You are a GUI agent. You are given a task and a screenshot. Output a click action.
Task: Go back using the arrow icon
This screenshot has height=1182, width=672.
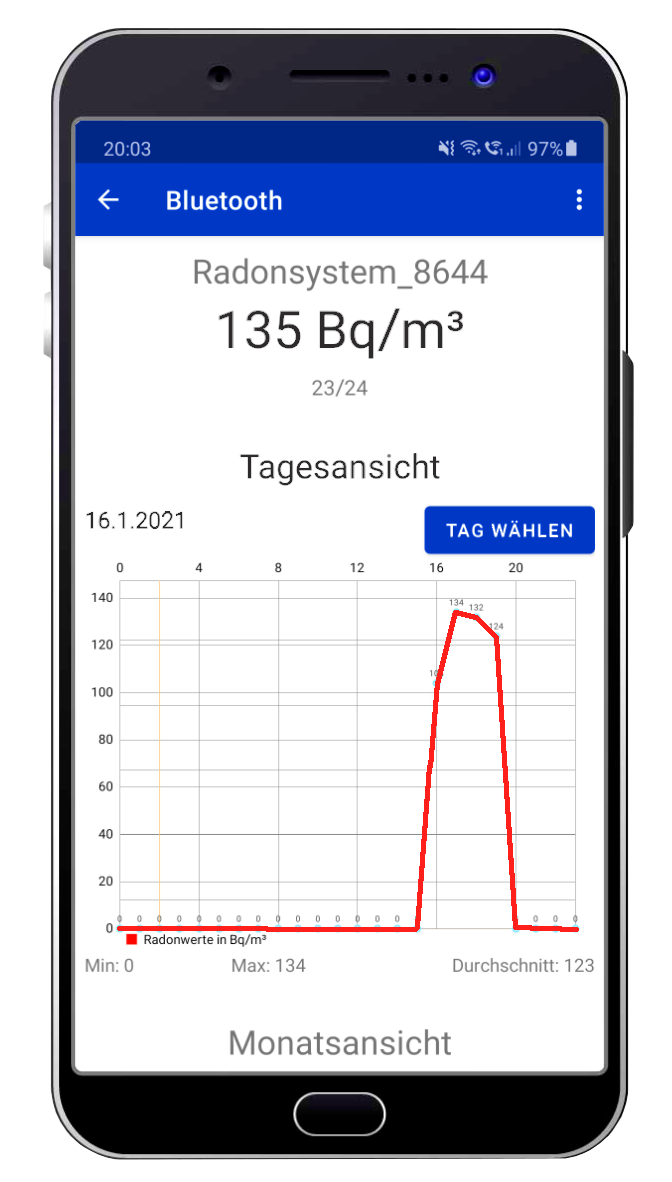point(108,200)
